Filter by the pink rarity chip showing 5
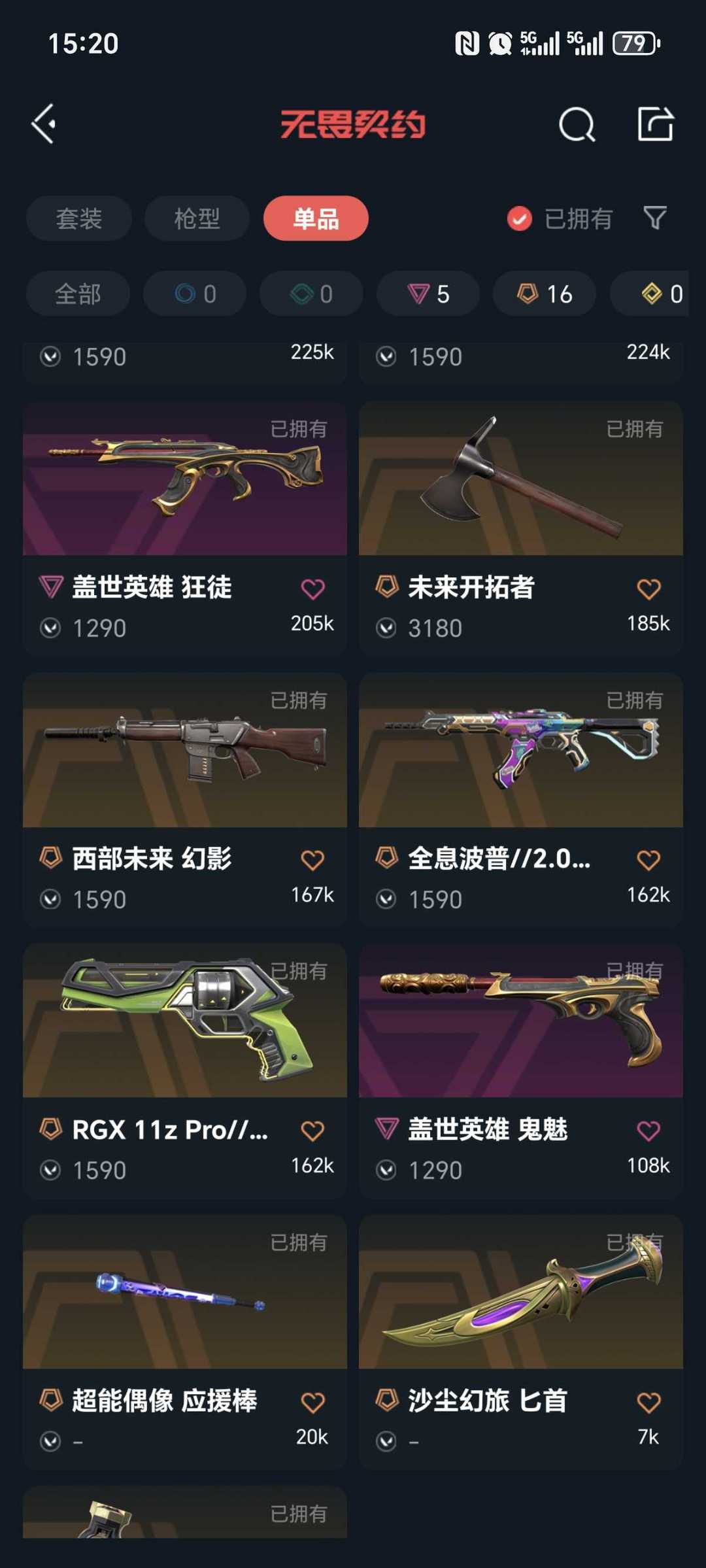This screenshot has width=706, height=1568. point(428,294)
